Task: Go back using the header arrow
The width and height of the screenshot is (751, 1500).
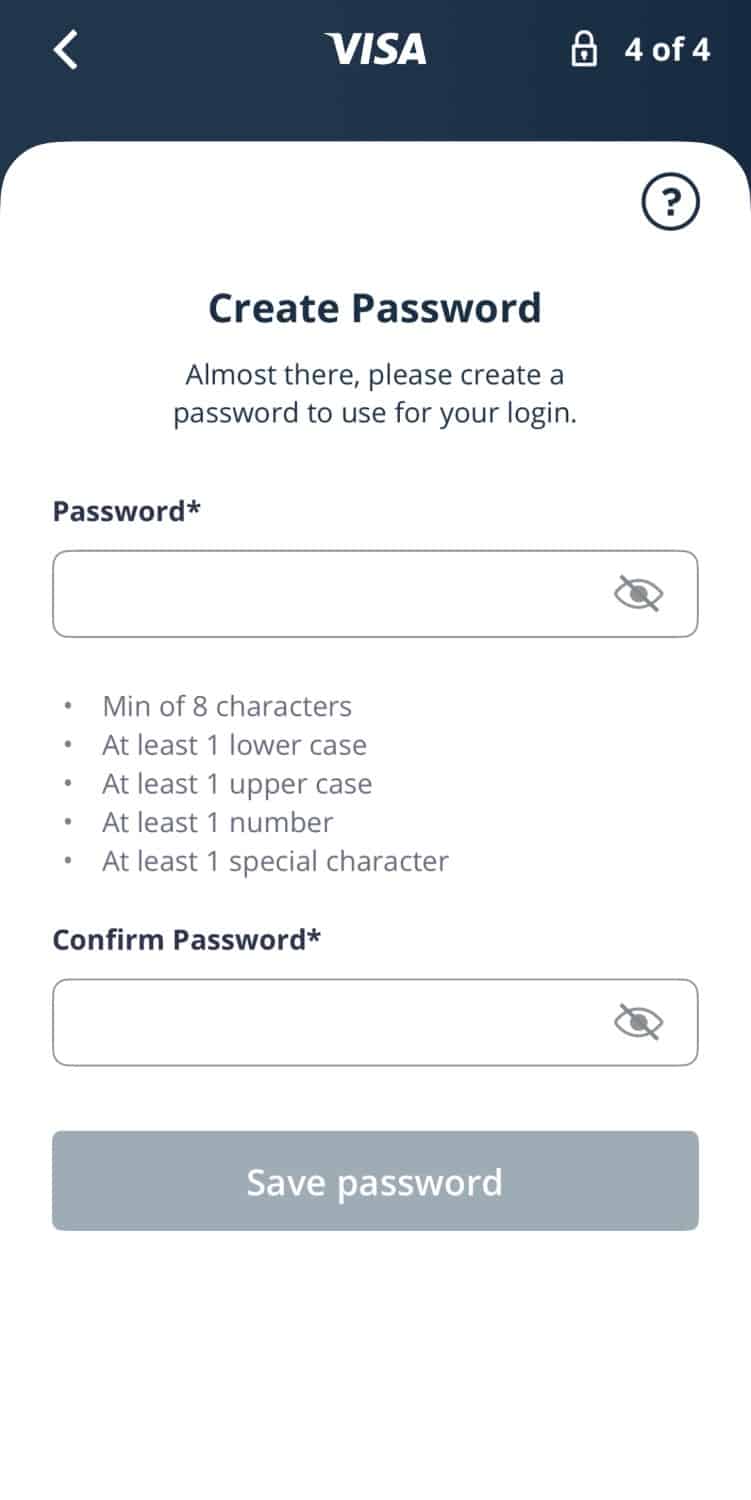Action: [x=66, y=49]
